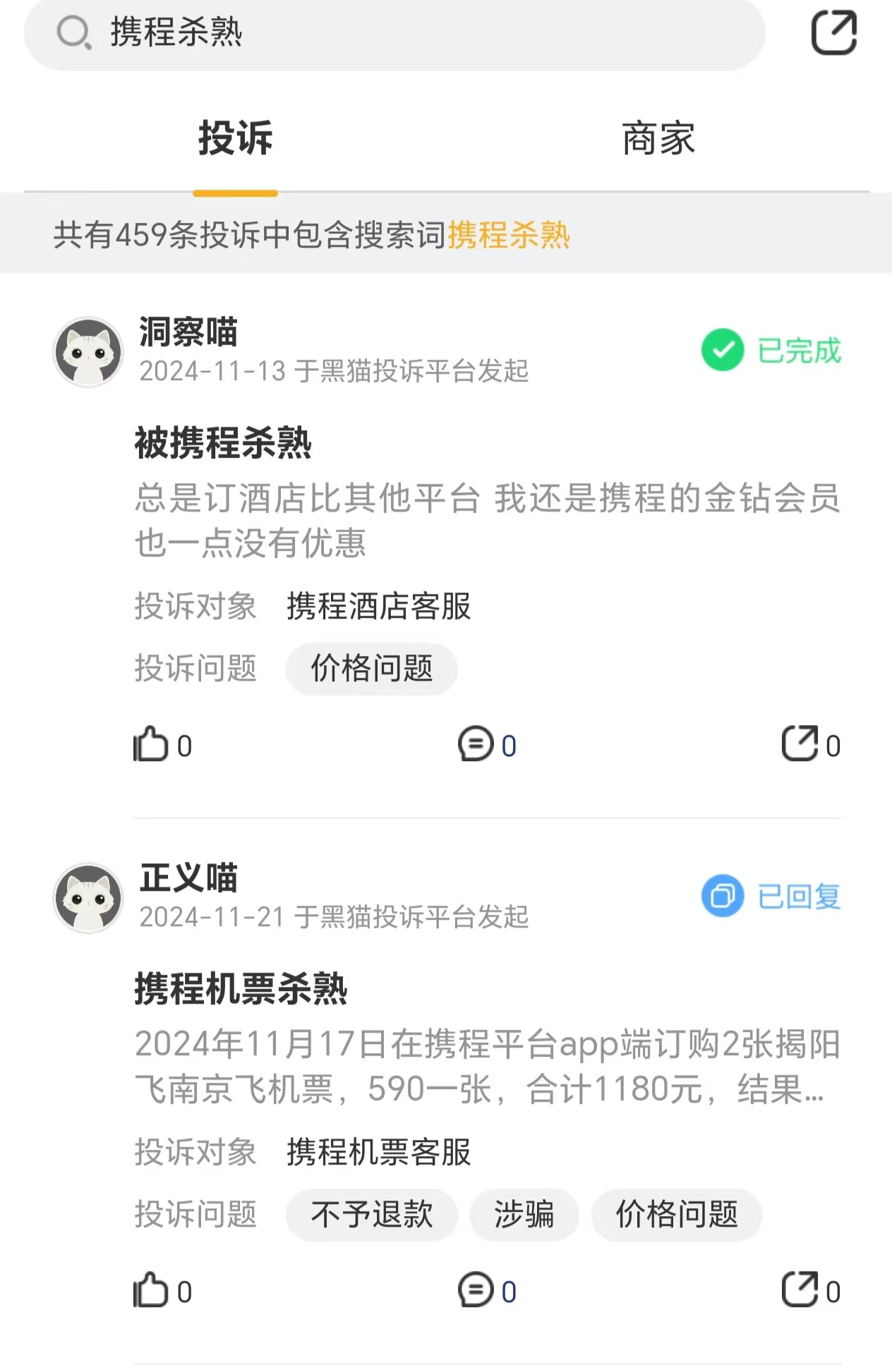Image resolution: width=892 pixels, height=1372 pixels.
Task: Open the complaint titled 被携程杀熟
Action: (223, 443)
